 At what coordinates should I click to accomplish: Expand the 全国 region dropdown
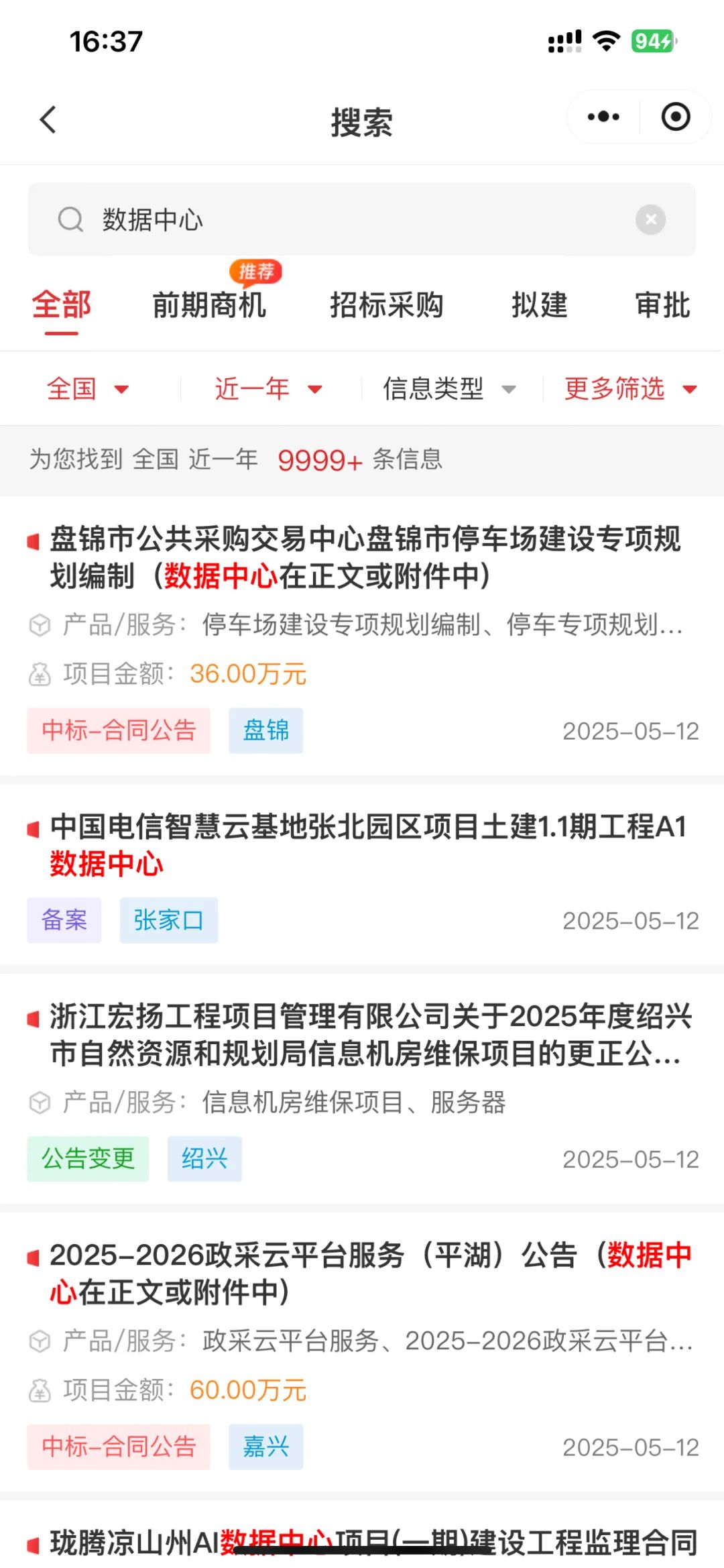tap(88, 389)
